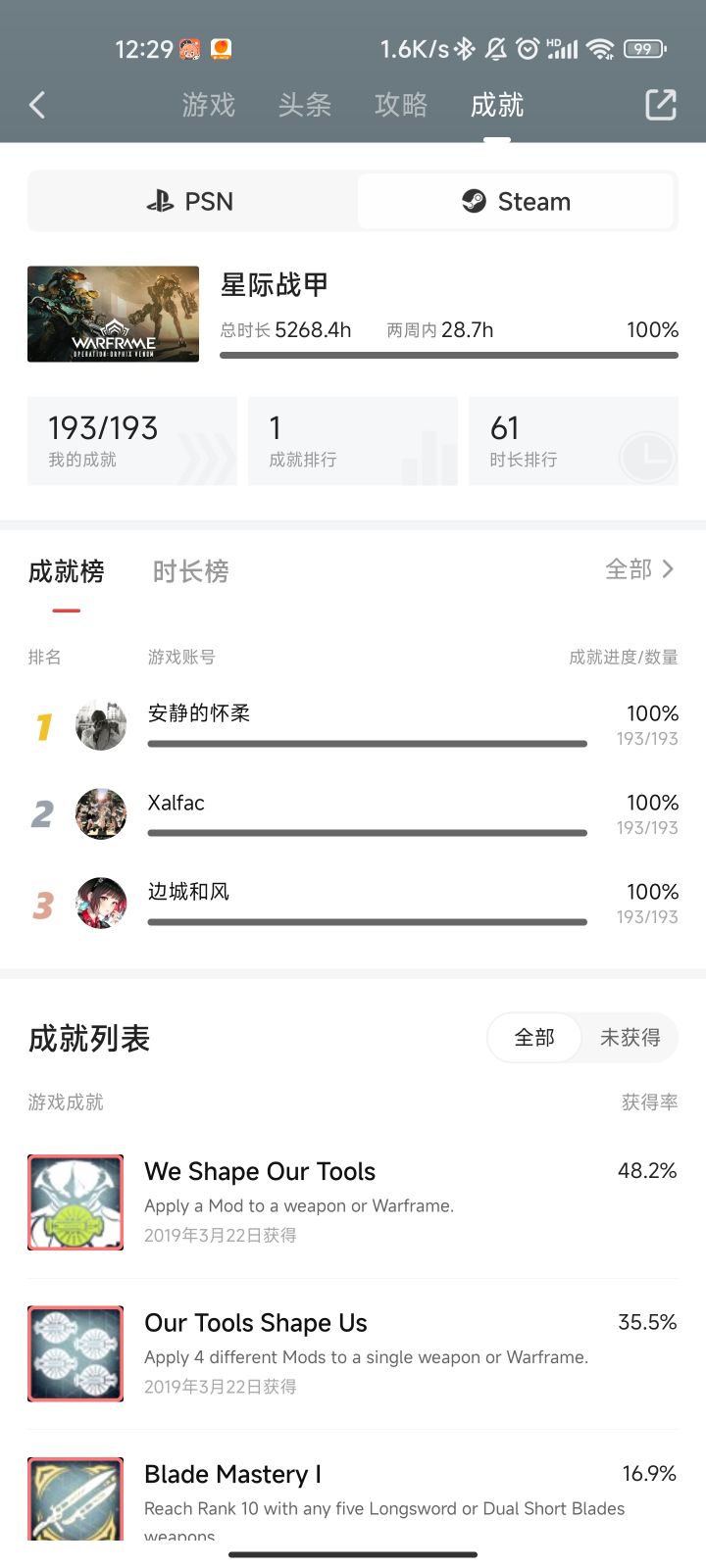Image resolution: width=706 pixels, height=1568 pixels.
Task: Tap the share icon in the top bar
Action: coord(660,105)
